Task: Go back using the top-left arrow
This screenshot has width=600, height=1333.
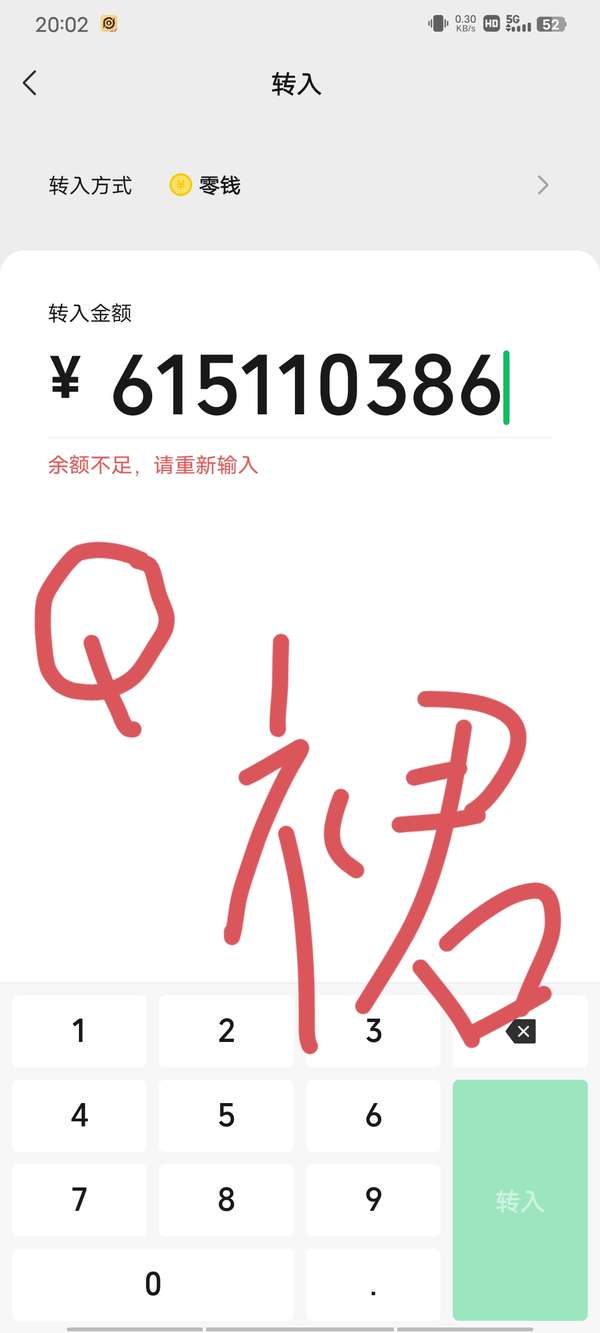Action: coord(30,83)
